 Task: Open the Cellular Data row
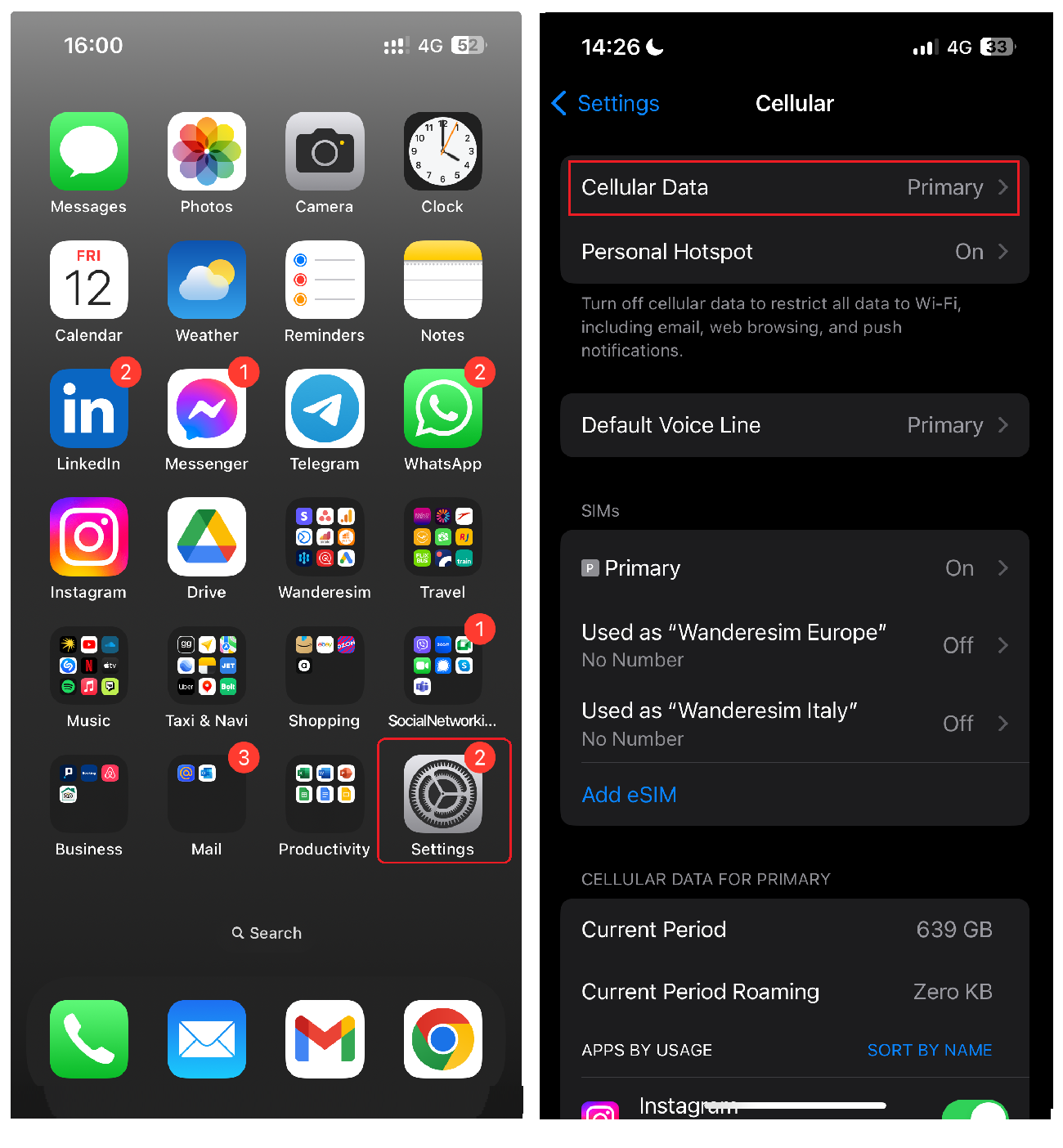click(793, 187)
